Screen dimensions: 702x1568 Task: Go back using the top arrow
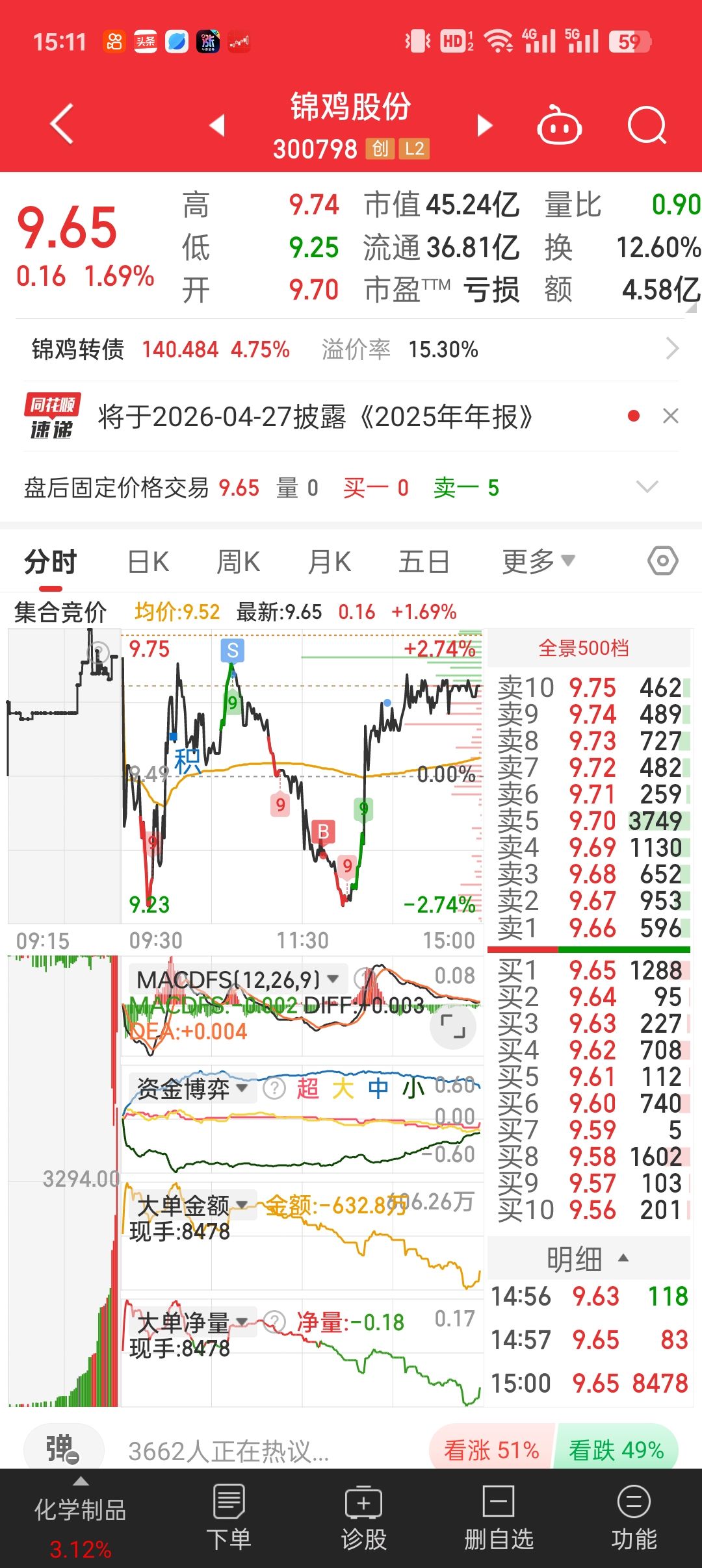pos(62,123)
